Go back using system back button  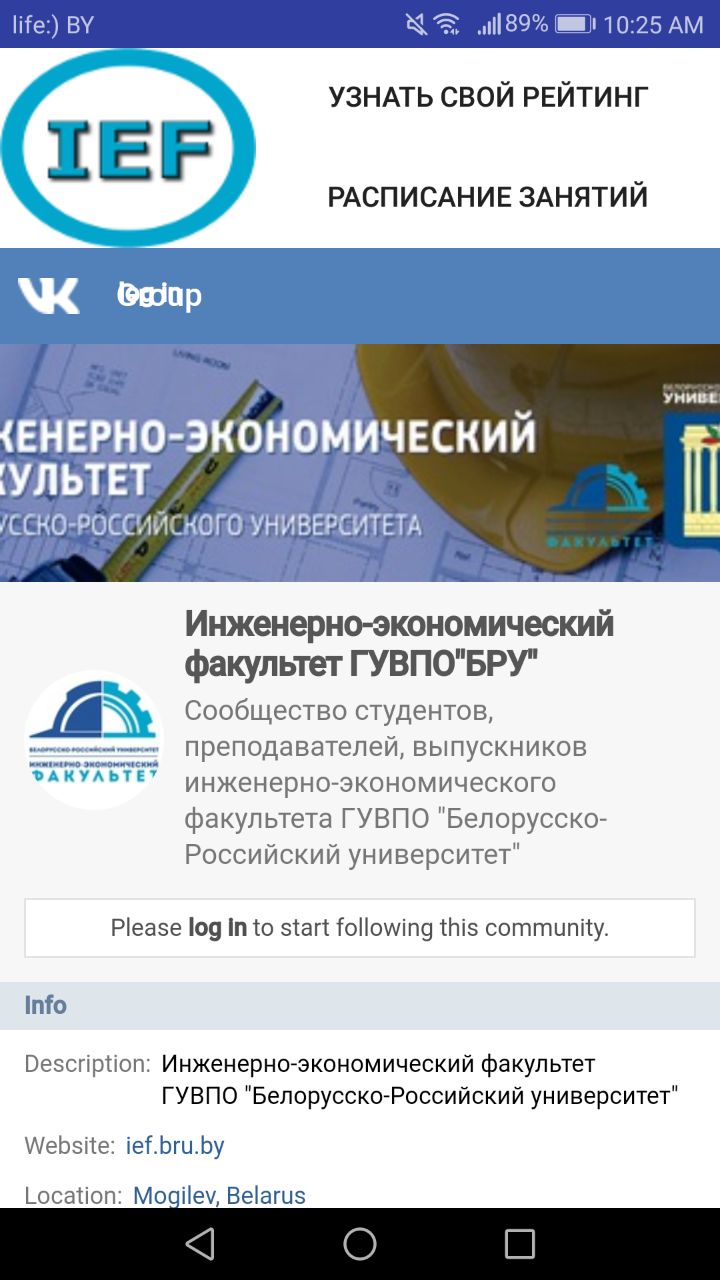coord(200,1244)
